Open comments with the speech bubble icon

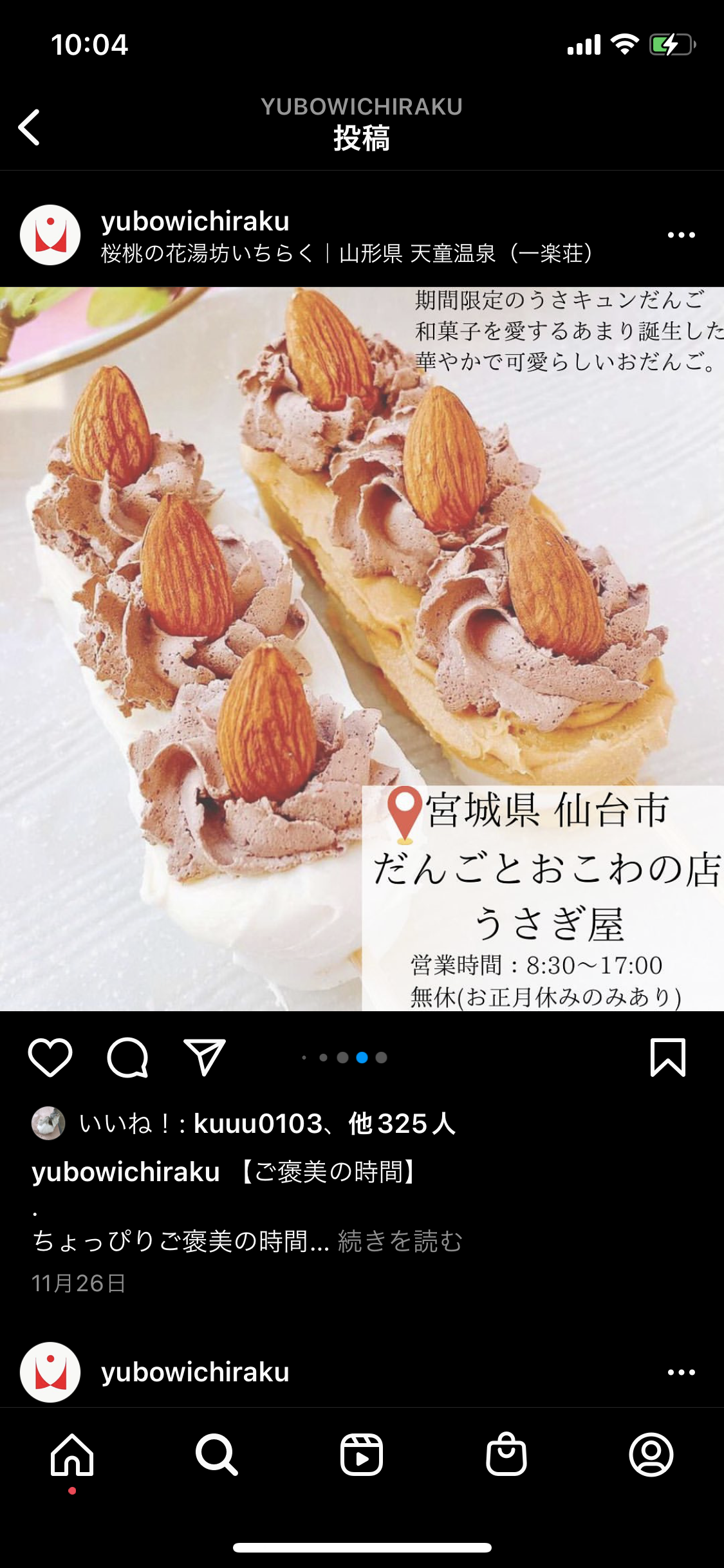click(127, 1058)
